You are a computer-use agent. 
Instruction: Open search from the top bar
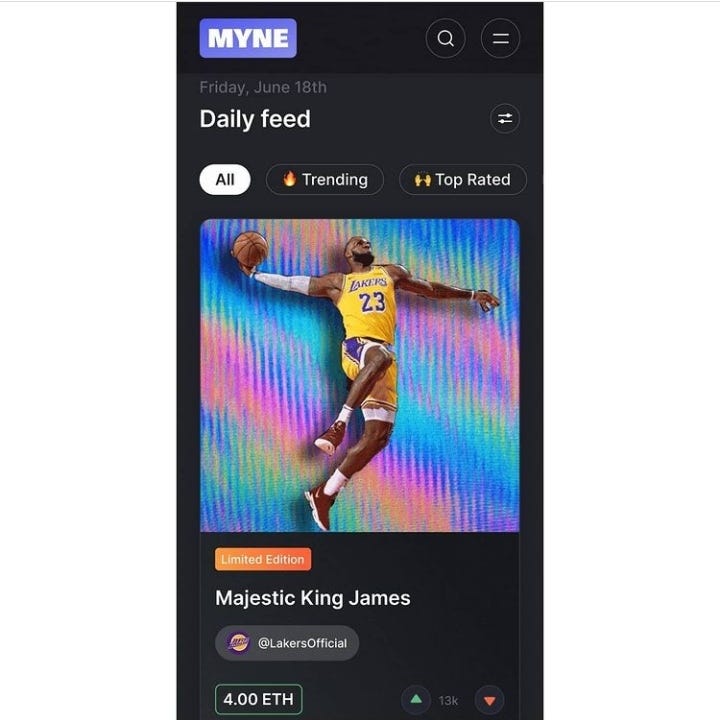(x=445, y=39)
